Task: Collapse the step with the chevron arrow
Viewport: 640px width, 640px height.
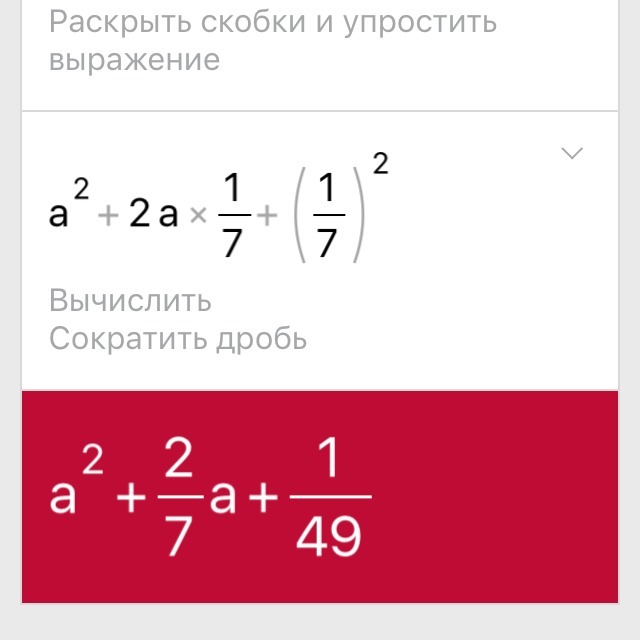Action: click(572, 153)
